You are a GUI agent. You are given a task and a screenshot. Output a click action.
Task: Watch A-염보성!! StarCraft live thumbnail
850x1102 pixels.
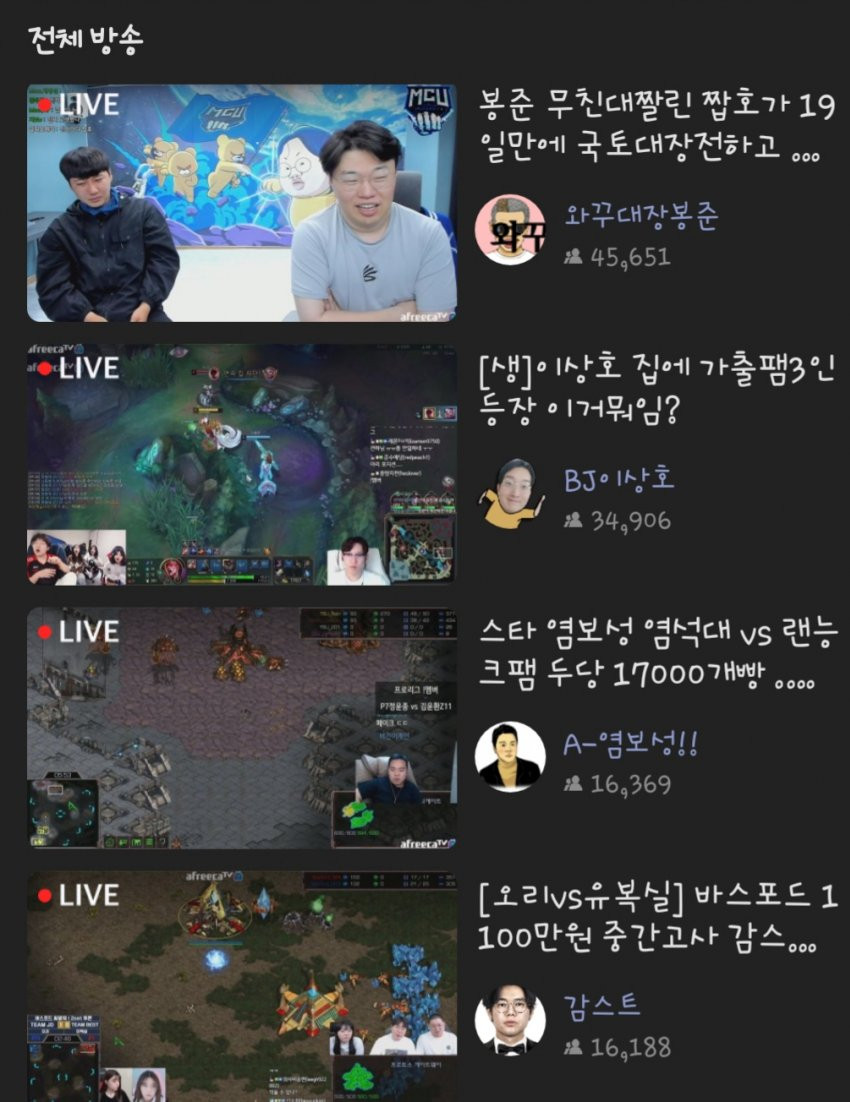pos(241,728)
